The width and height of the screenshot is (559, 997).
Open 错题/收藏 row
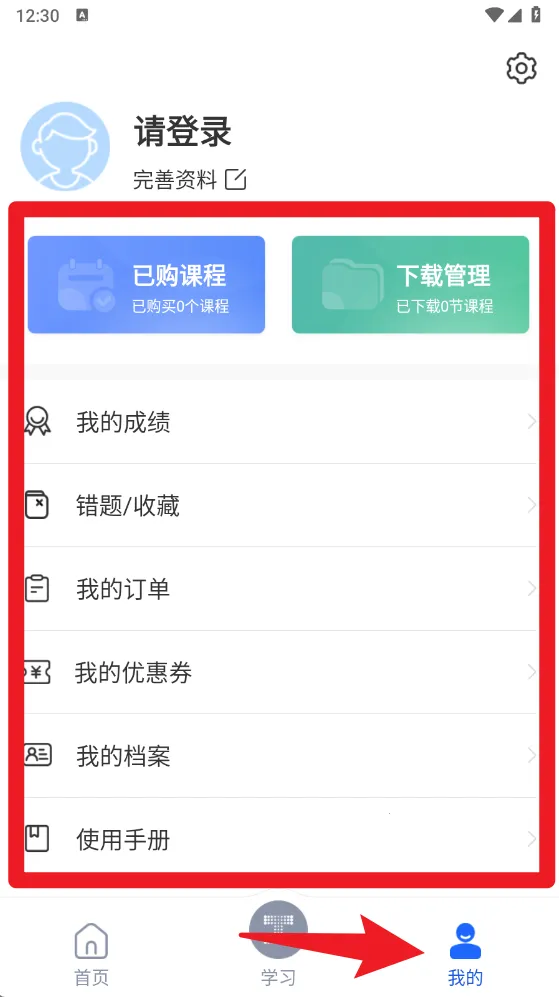pos(280,505)
